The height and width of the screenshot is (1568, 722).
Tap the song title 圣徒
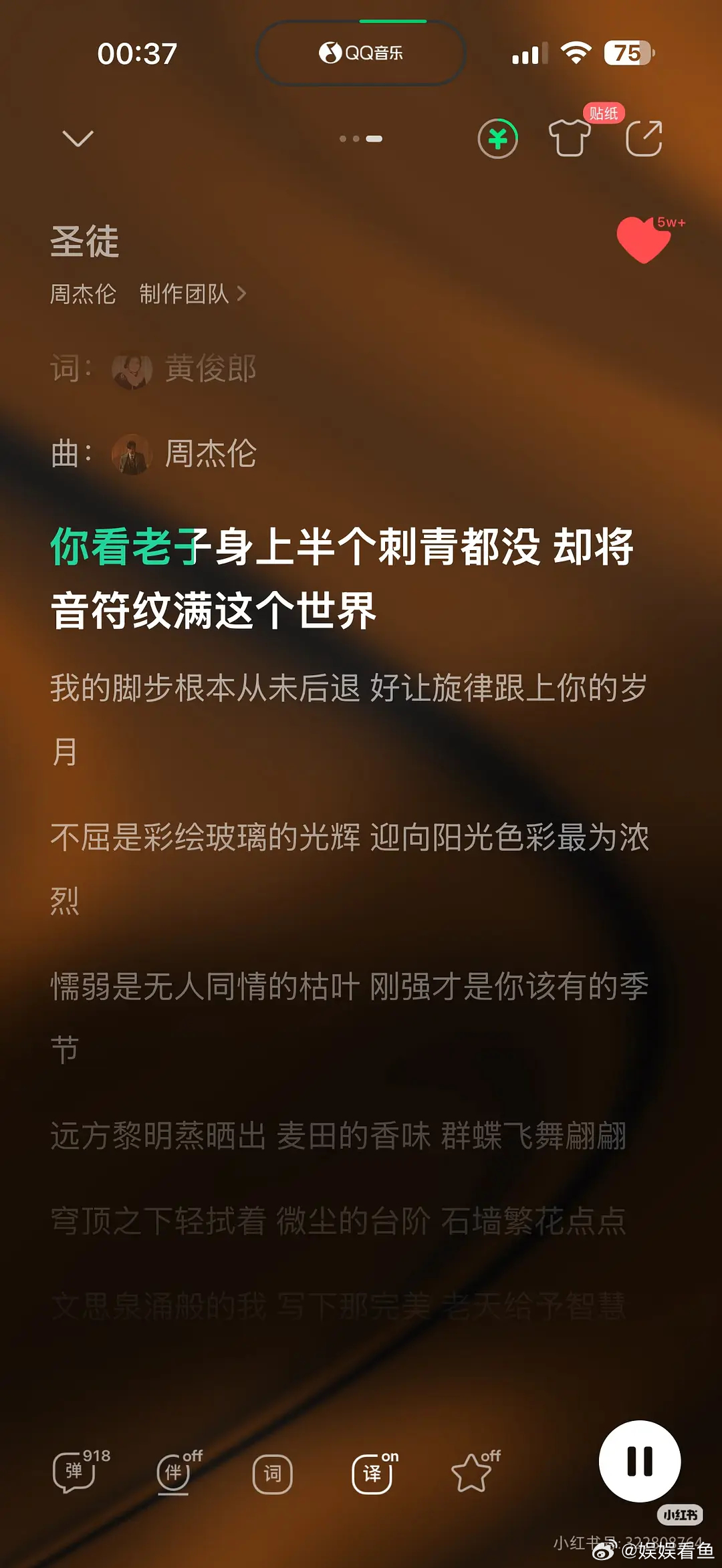[x=86, y=244]
